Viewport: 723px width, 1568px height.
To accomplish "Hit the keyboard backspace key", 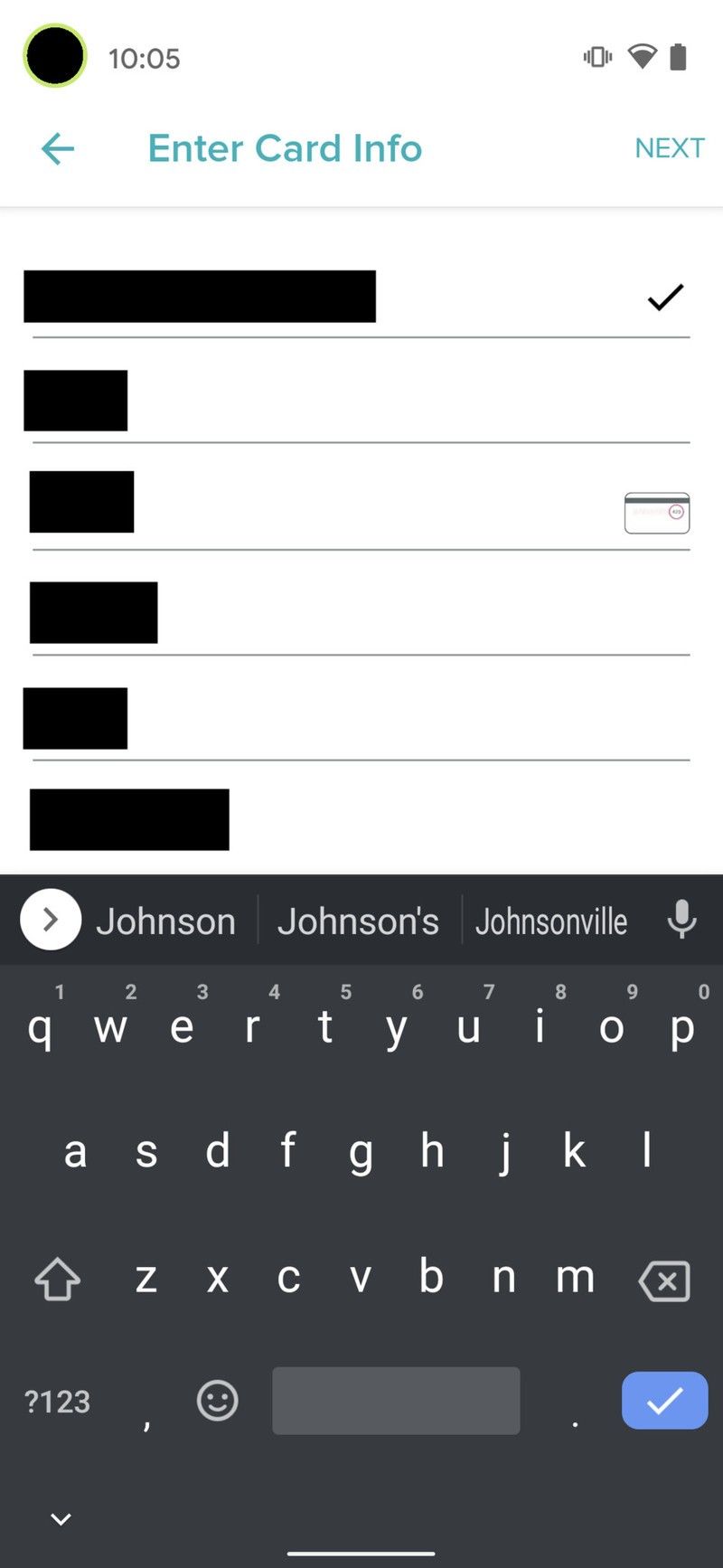I will pos(664,1280).
